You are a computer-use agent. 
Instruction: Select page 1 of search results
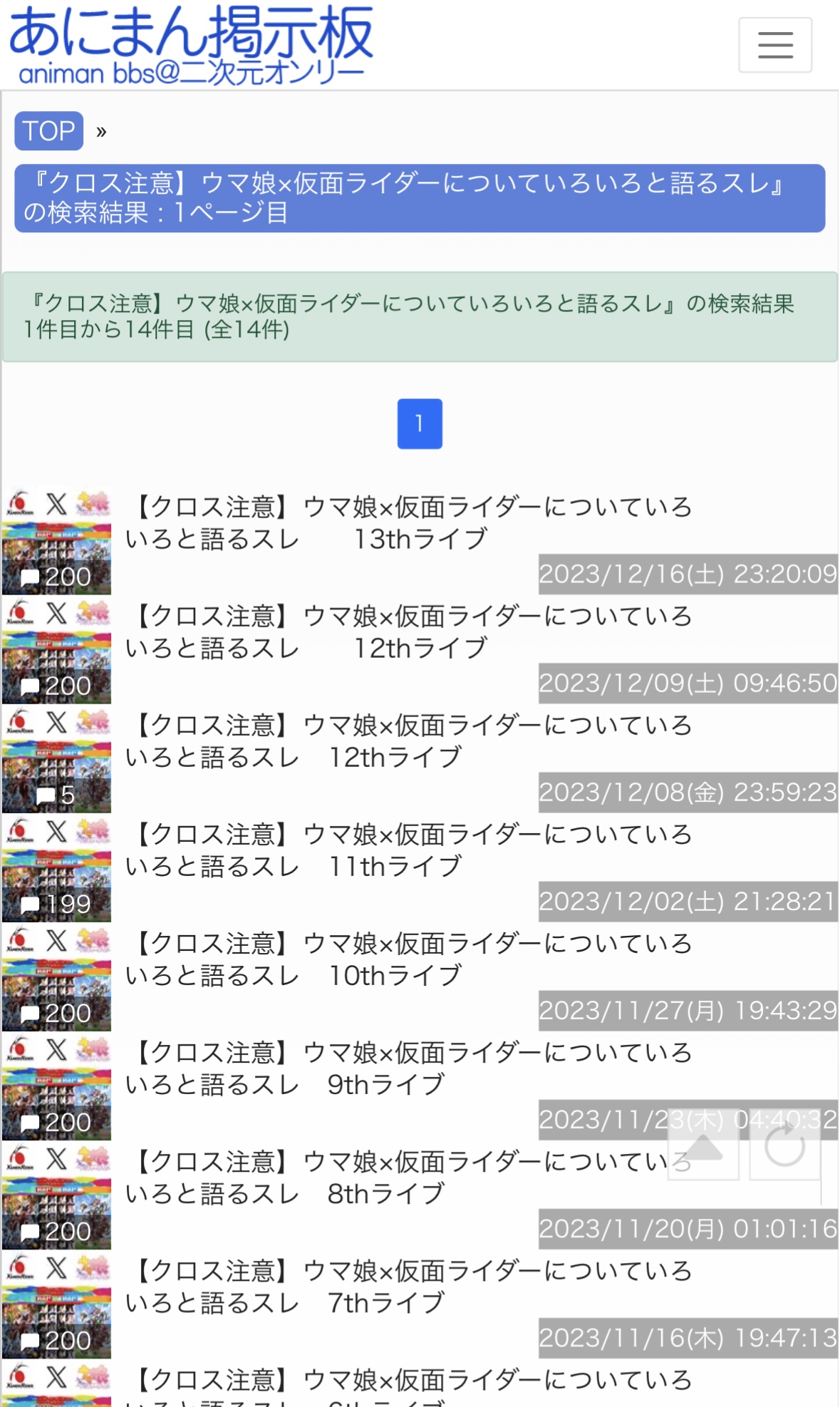(419, 423)
